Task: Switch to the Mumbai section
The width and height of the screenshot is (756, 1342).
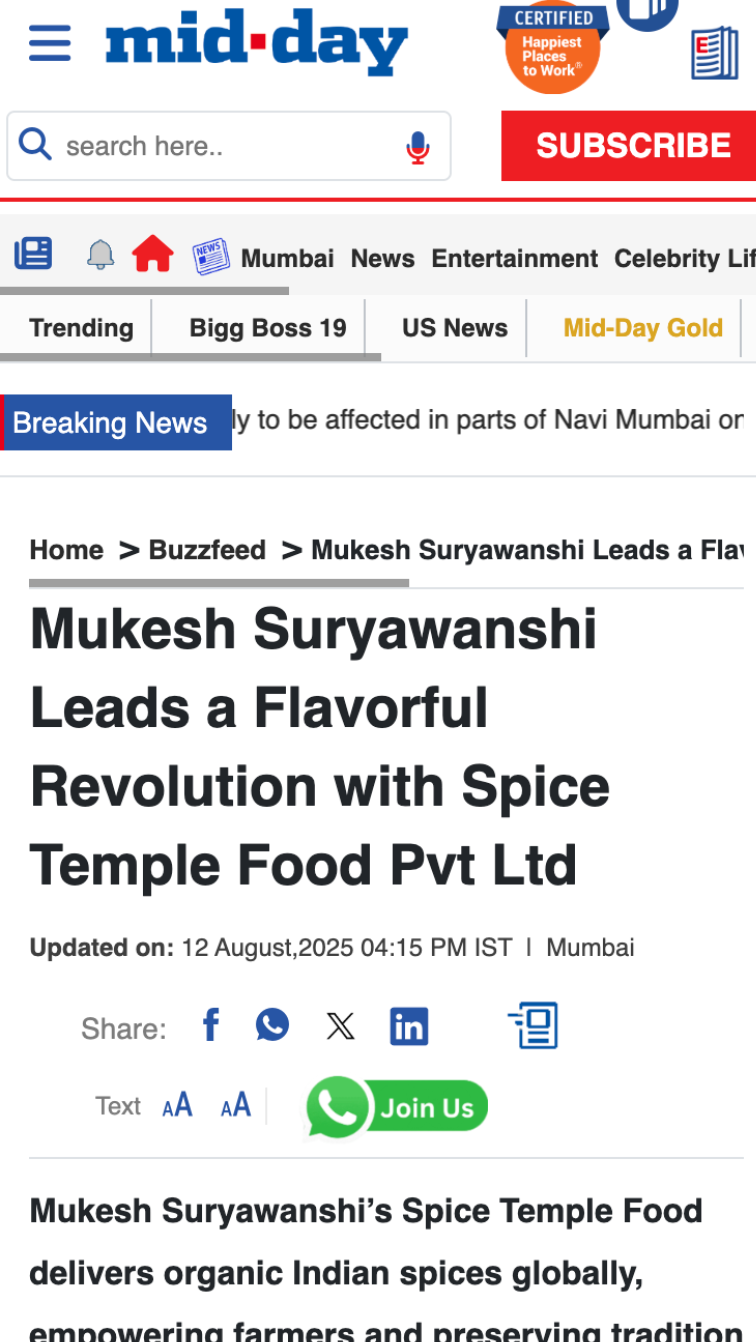Action: [x=287, y=258]
